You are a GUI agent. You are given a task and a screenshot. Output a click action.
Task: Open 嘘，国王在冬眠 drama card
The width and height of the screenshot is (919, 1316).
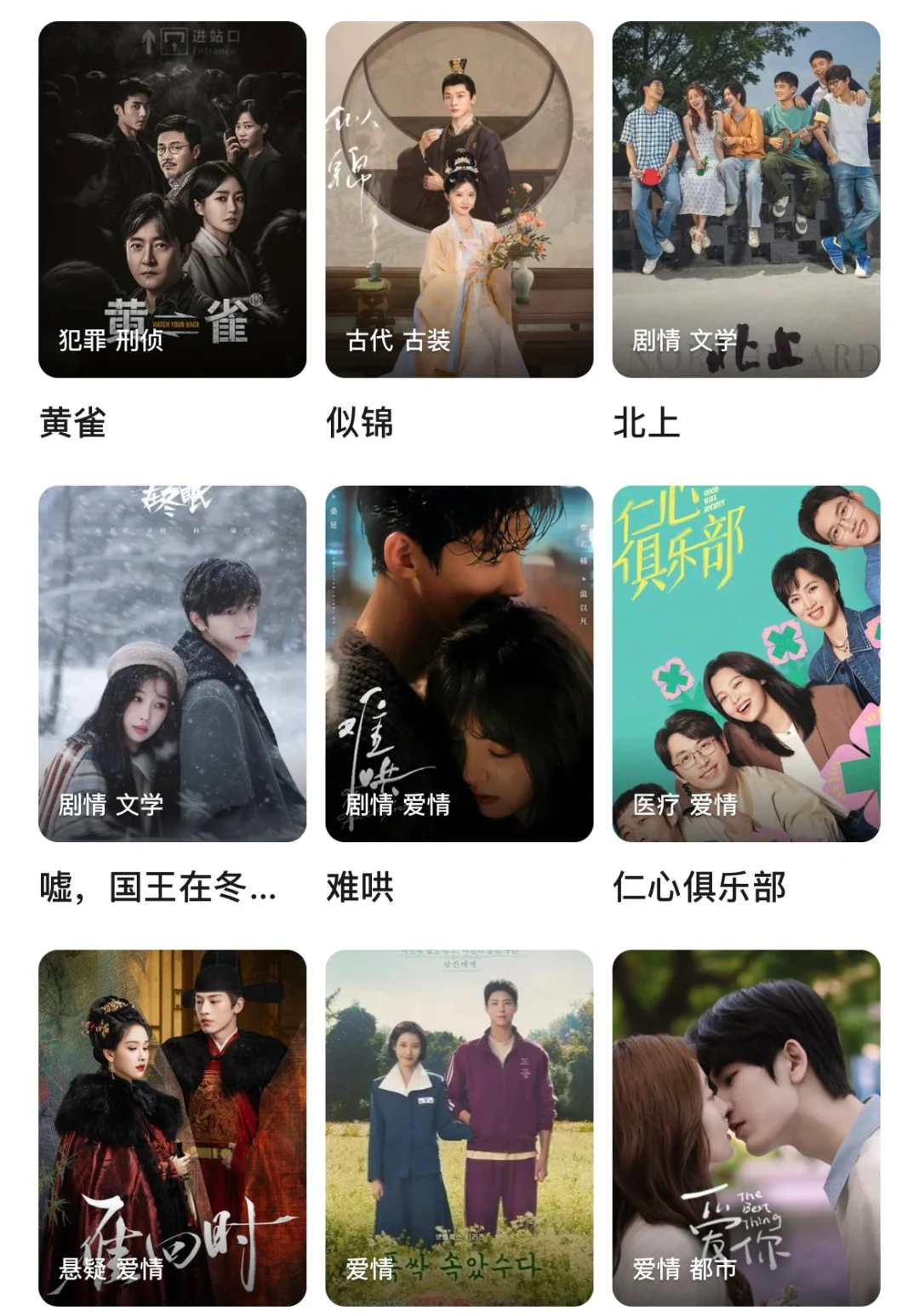pyautogui.click(x=172, y=664)
